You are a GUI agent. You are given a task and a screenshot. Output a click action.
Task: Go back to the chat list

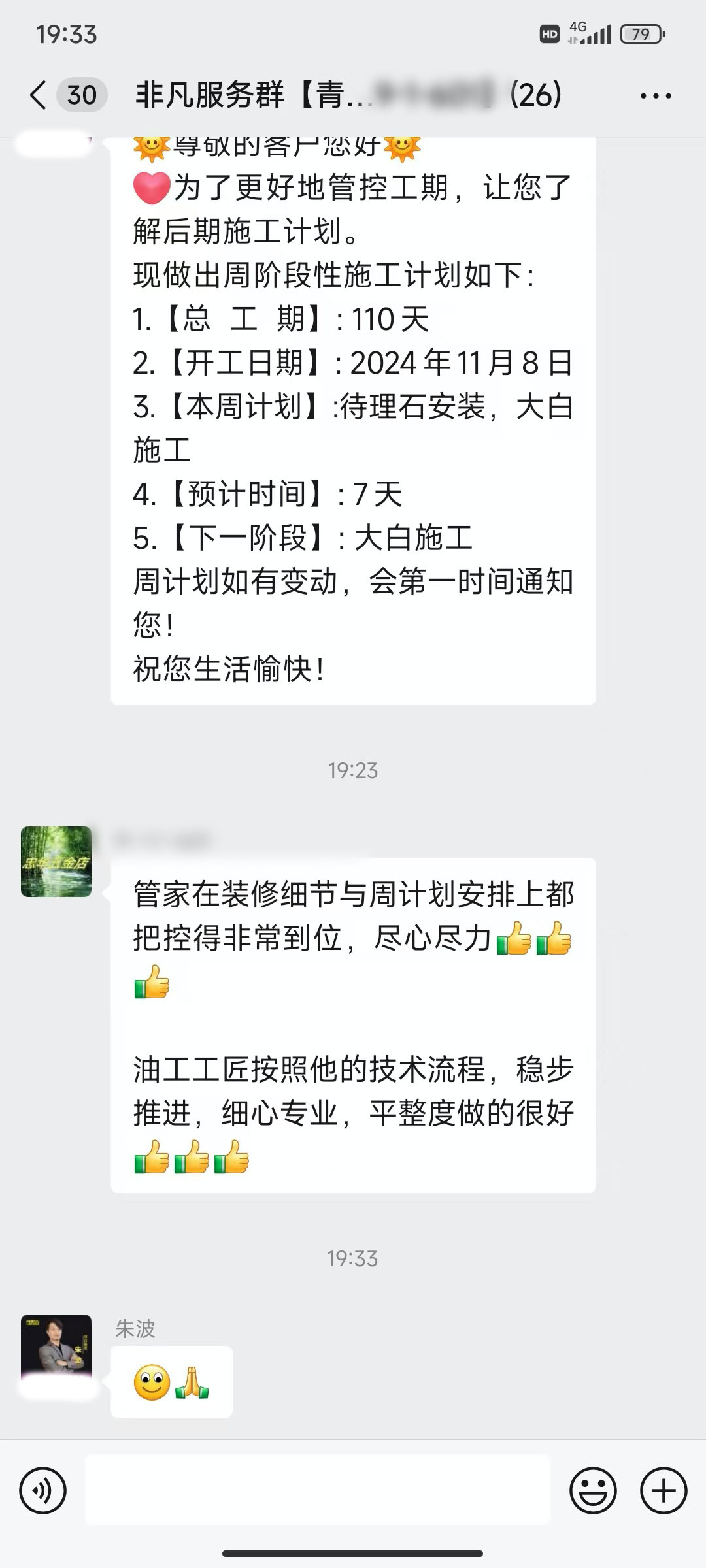pyautogui.click(x=39, y=95)
